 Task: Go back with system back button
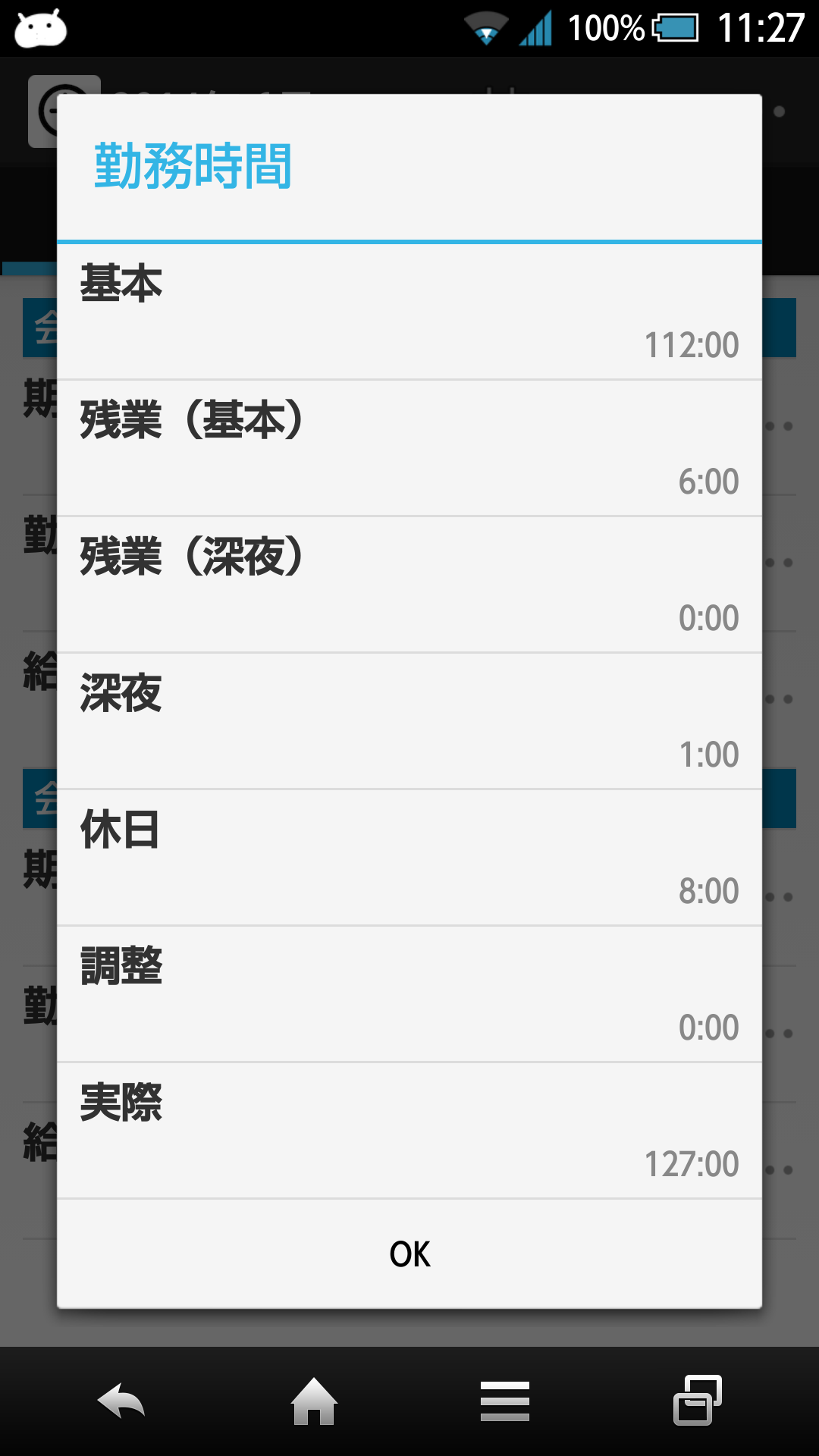click(121, 1401)
